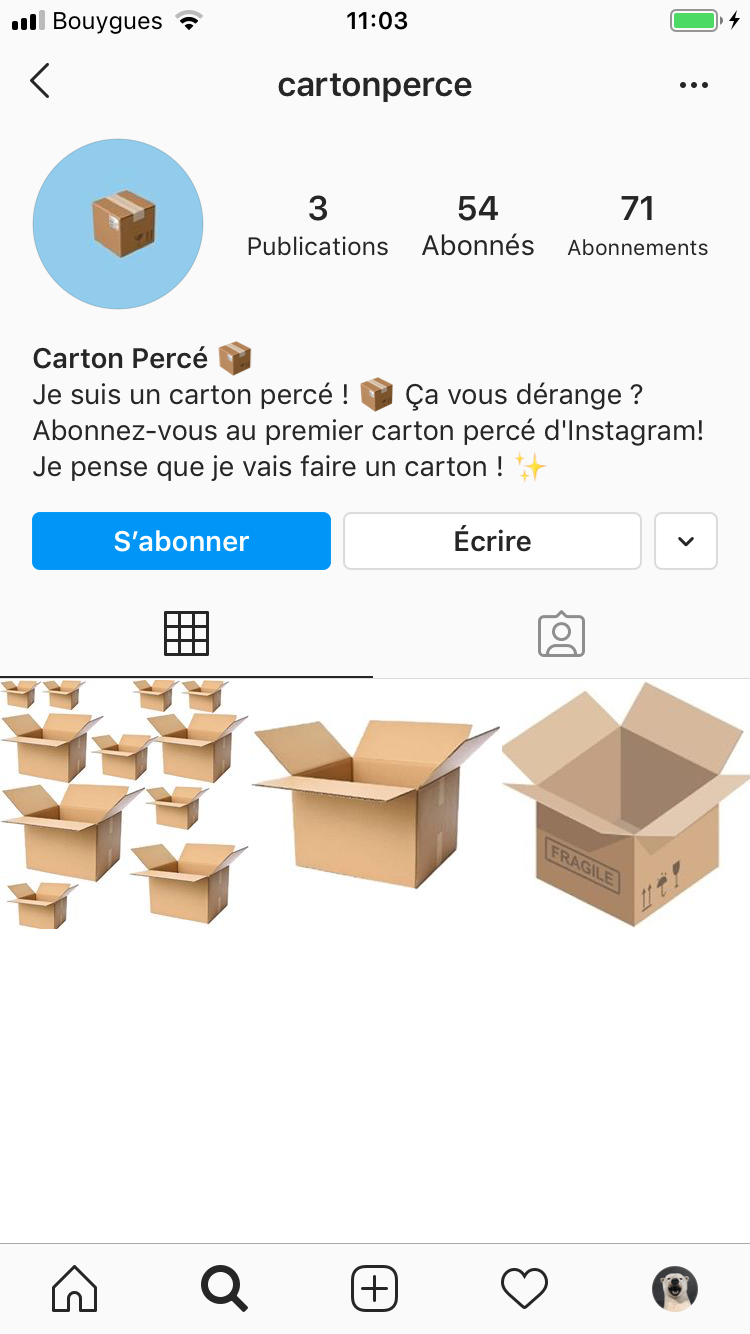
Task: Create a new post with the plus icon
Action: [375, 1288]
